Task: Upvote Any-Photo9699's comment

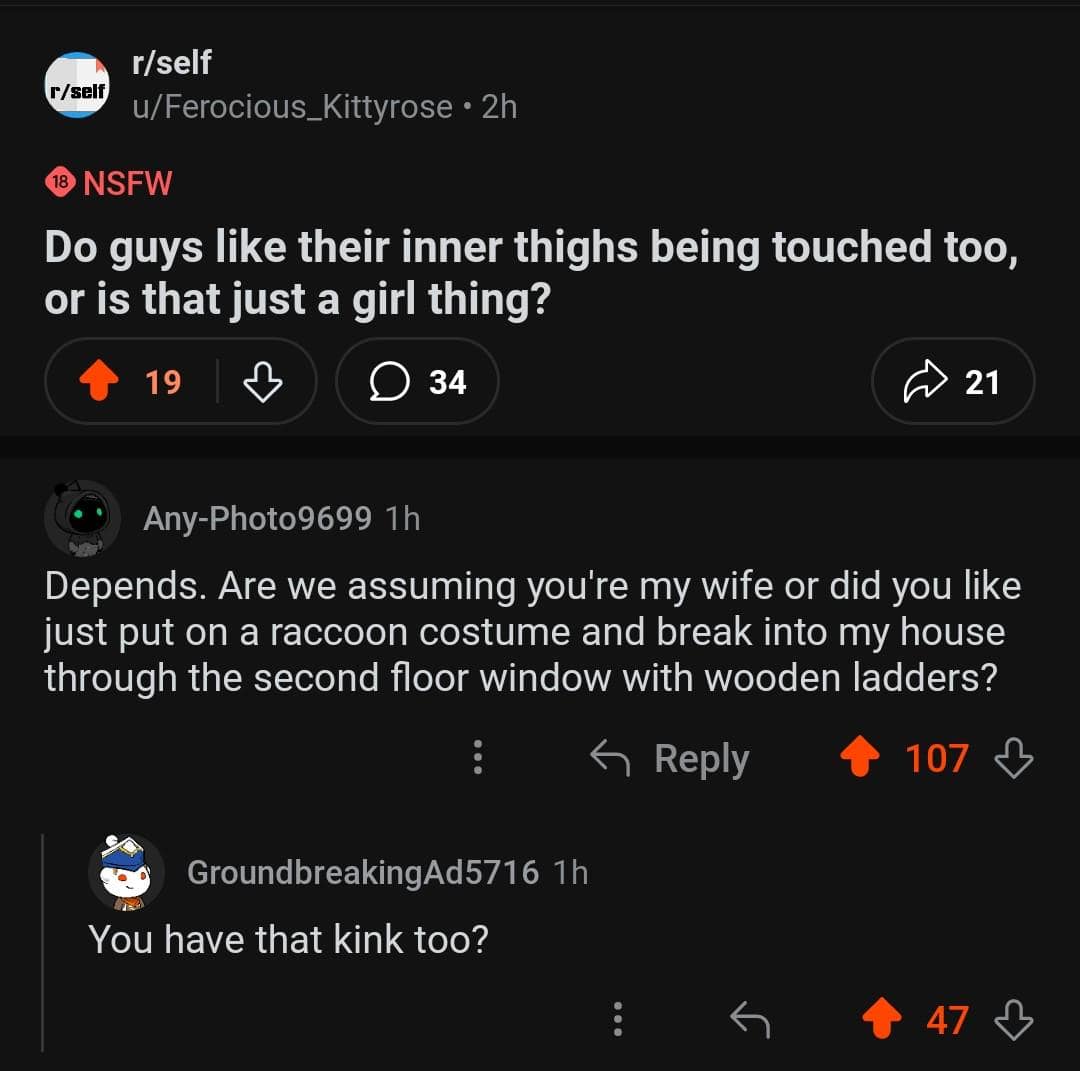Action: (x=860, y=758)
